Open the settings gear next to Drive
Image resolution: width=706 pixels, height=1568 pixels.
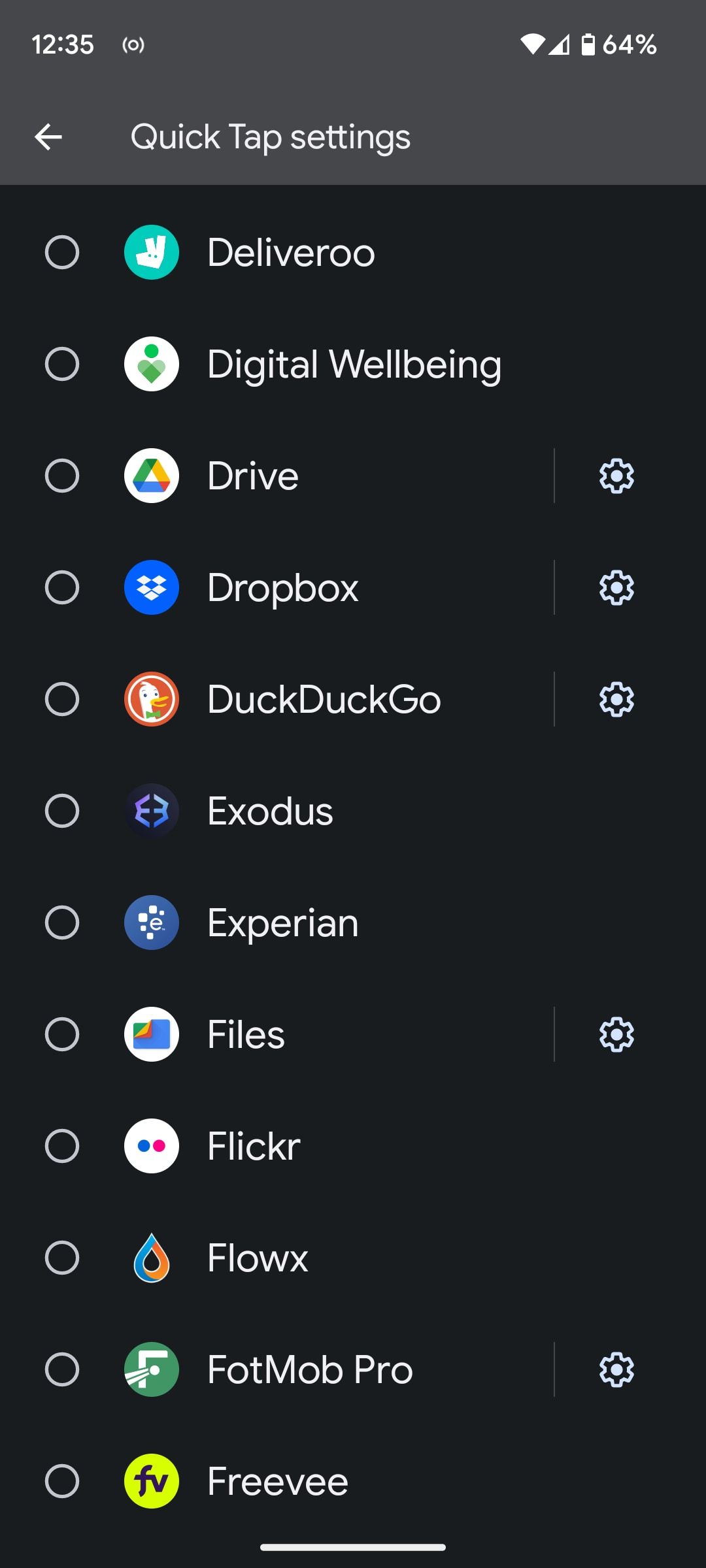pos(616,476)
